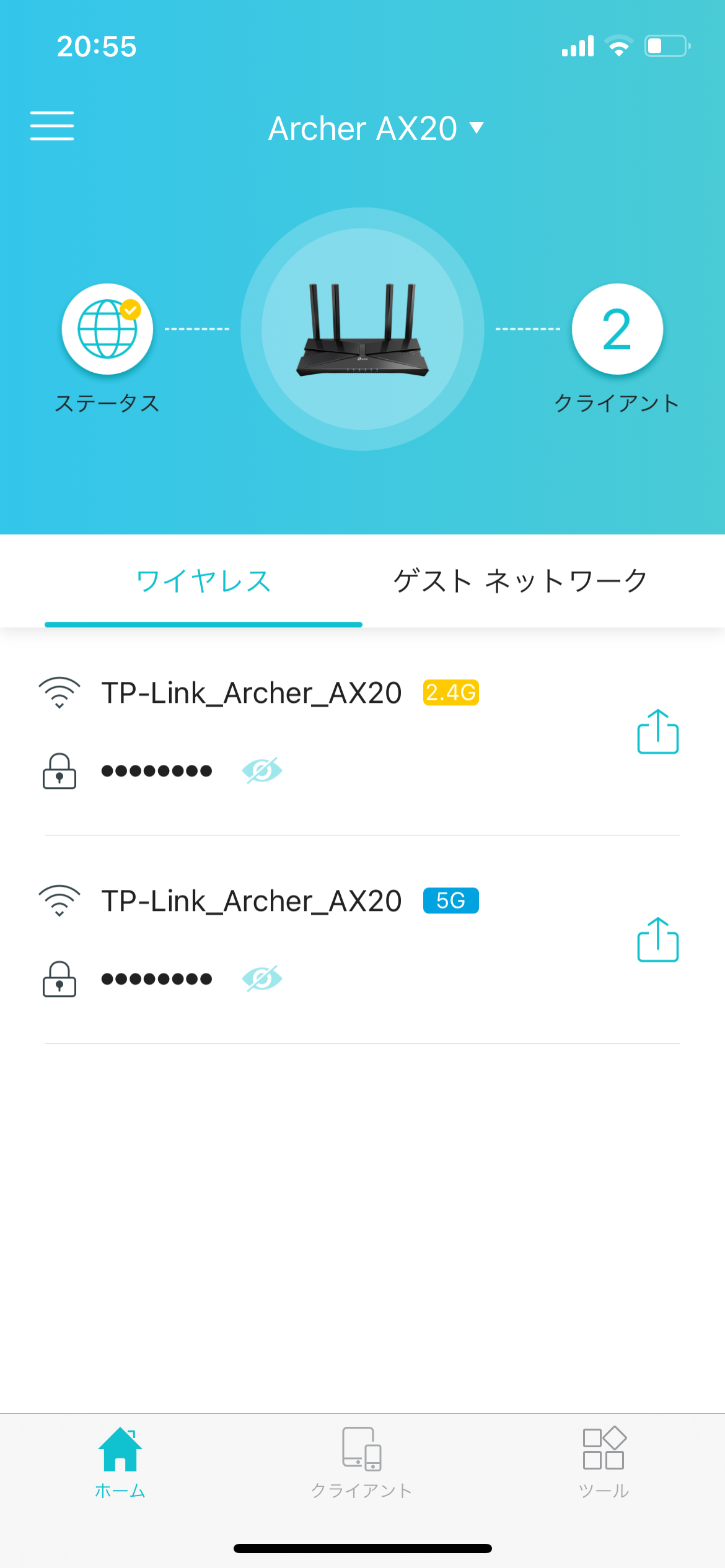Show the 5G network password
This screenshot has width=725, height=1568.
(262, 978)
